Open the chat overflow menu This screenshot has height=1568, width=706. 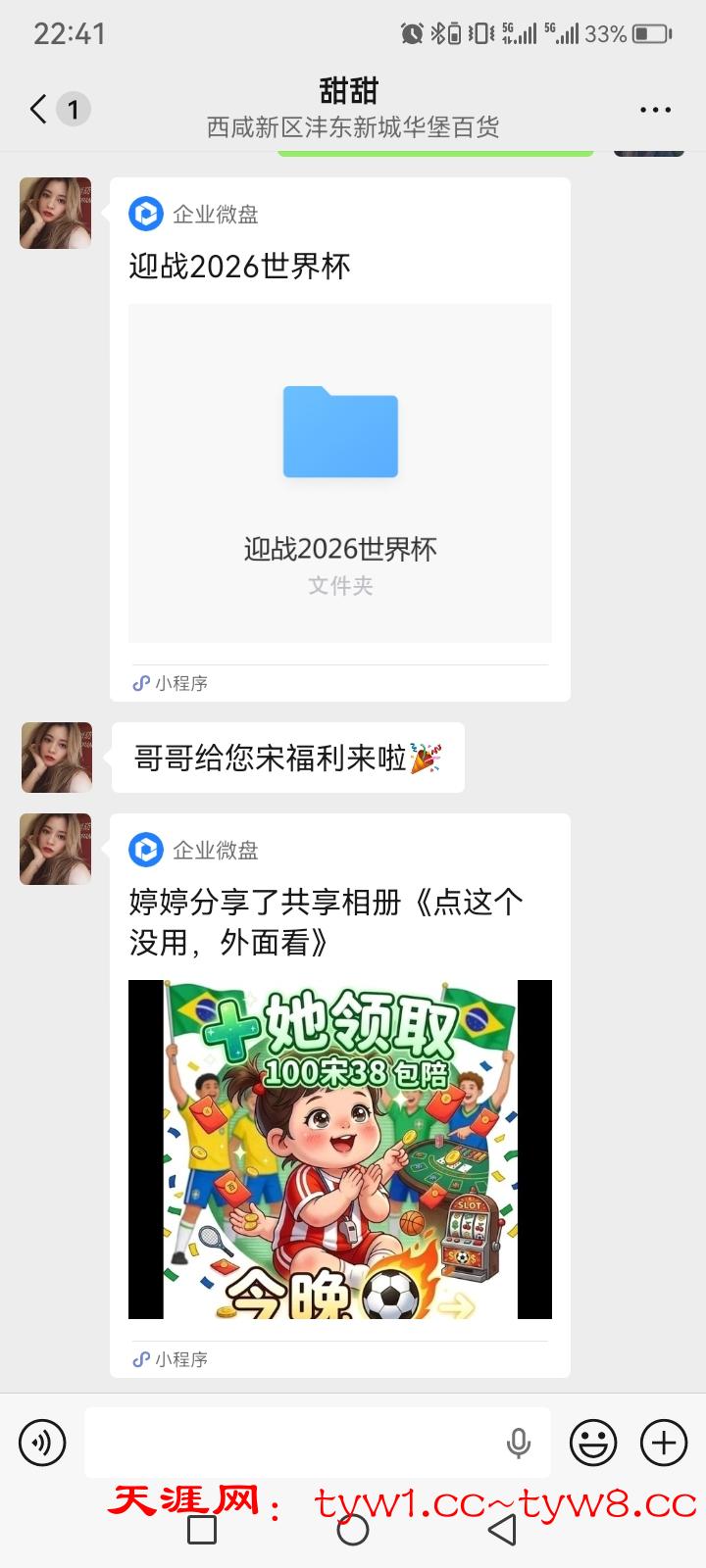[x=655, y=110]
